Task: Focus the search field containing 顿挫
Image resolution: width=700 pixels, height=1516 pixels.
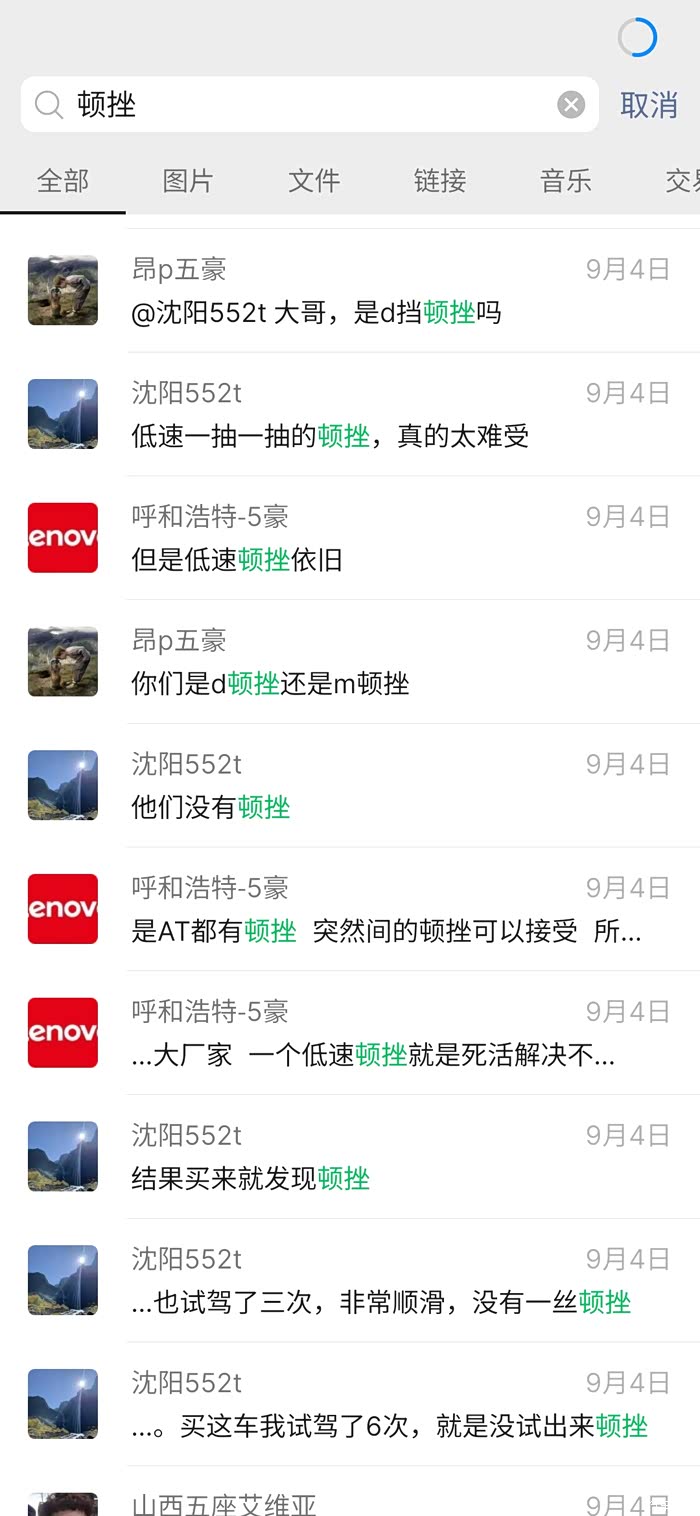Action: (300, 104)
